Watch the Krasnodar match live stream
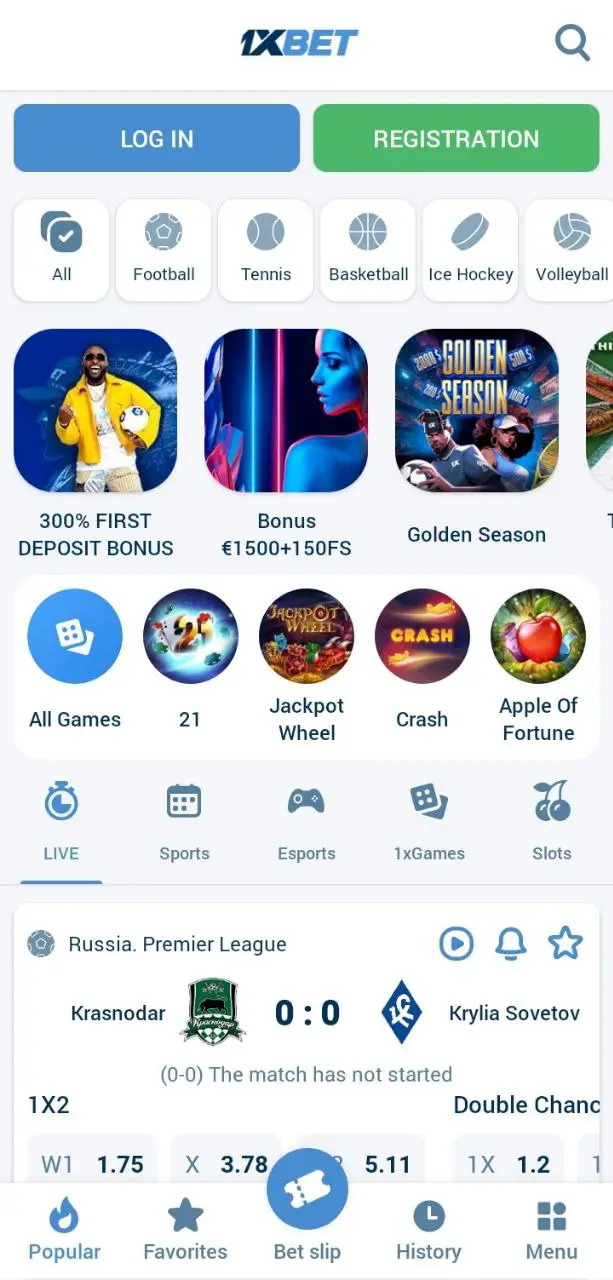 (x=457, y=943)
